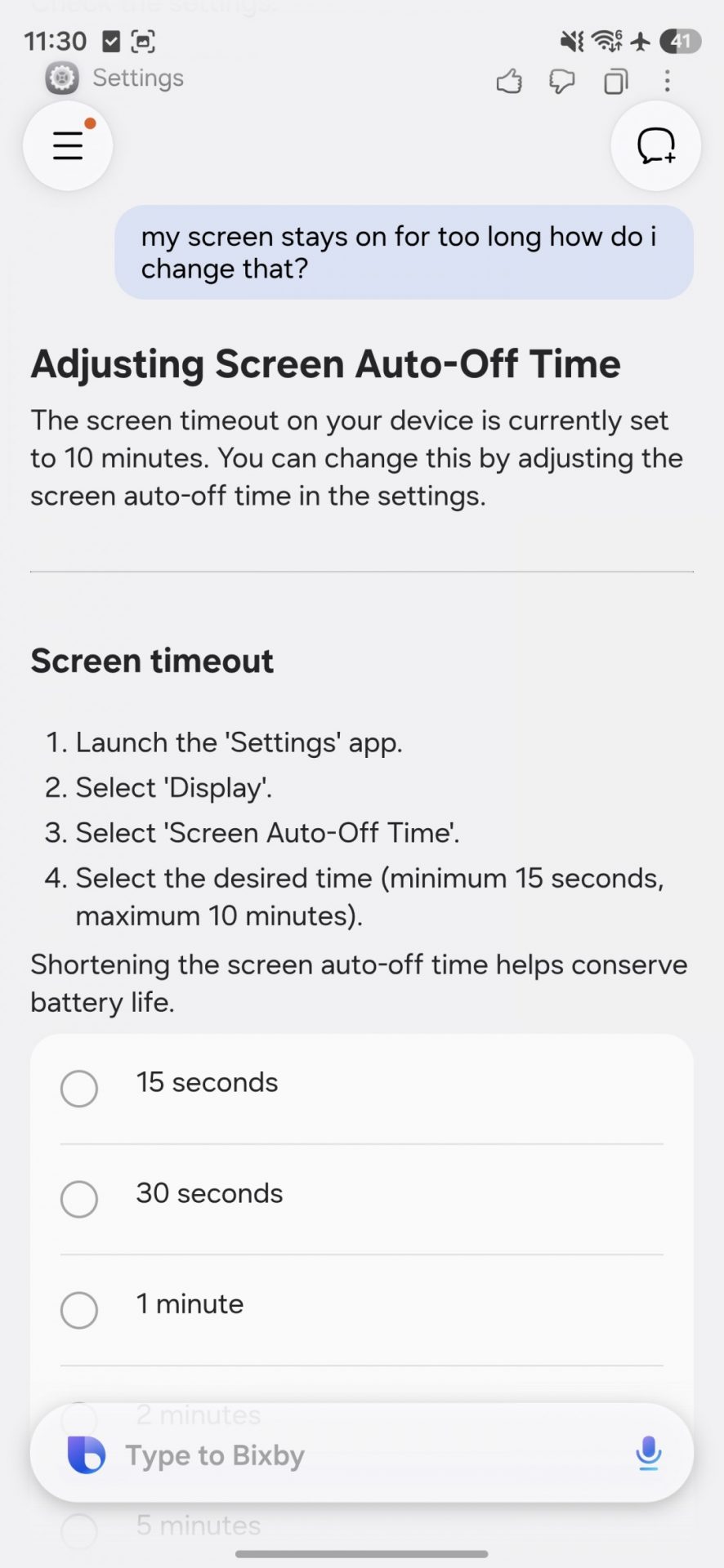
Task: Focus the Type to Bixby field
Action: pyautogui.click(x=360, y=1454)
